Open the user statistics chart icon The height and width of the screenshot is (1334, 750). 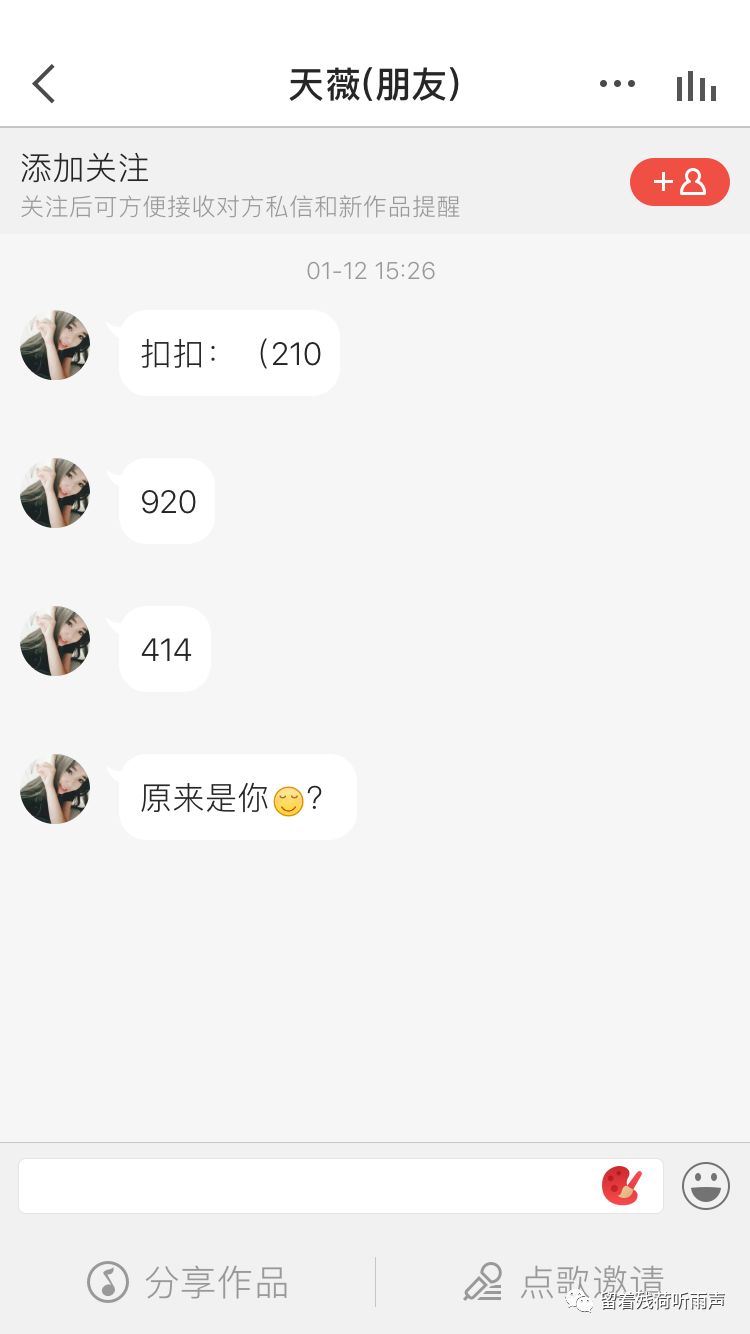pyautogui.click(x=695, y=86)
